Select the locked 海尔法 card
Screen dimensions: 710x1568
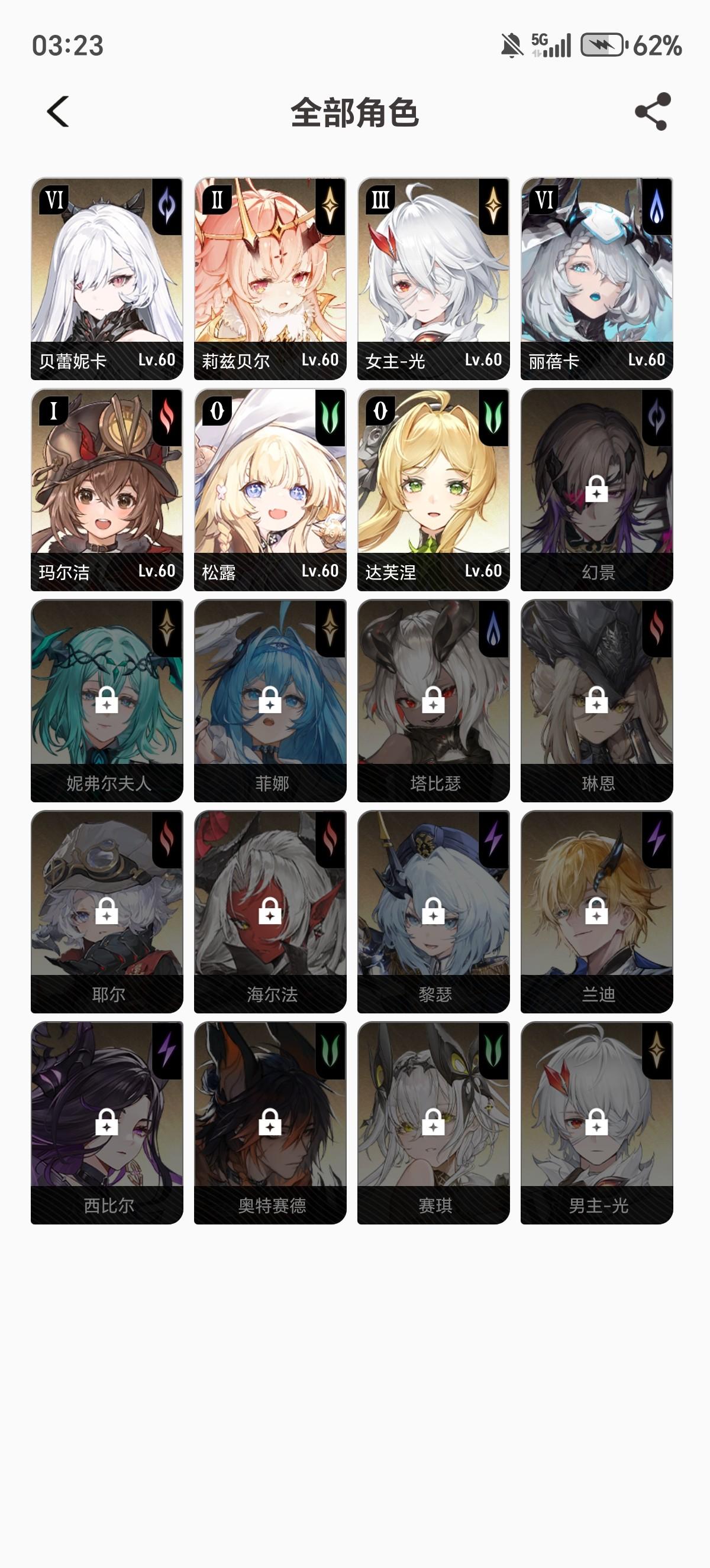coord(270,912)
